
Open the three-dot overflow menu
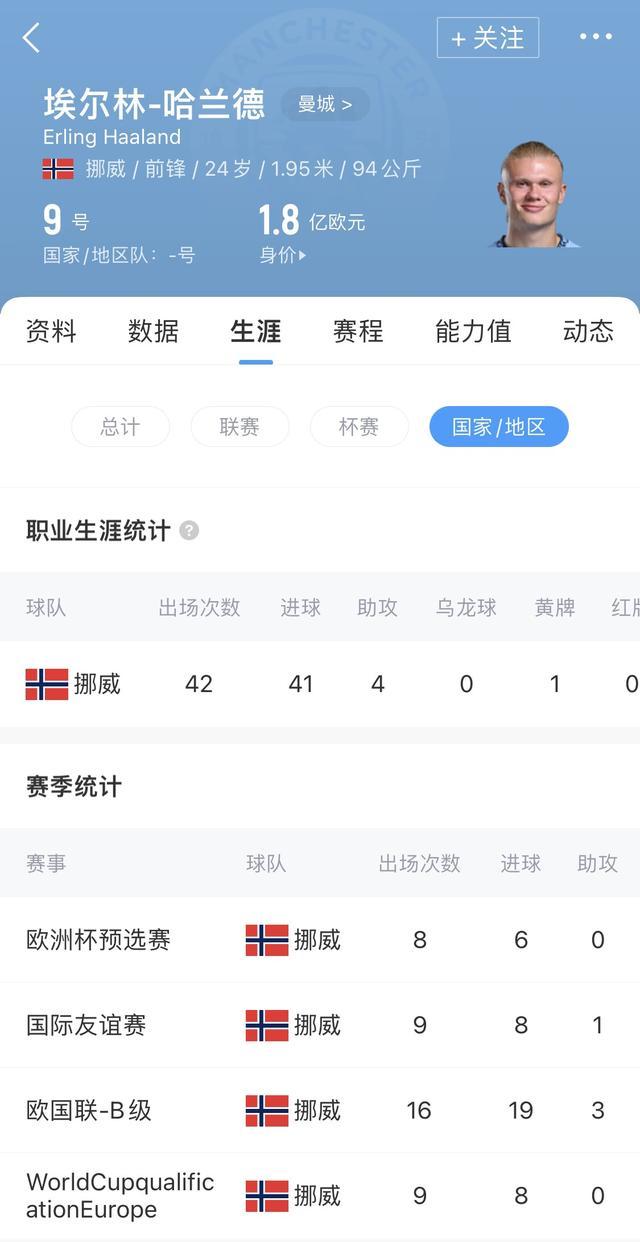coord(596,37)
